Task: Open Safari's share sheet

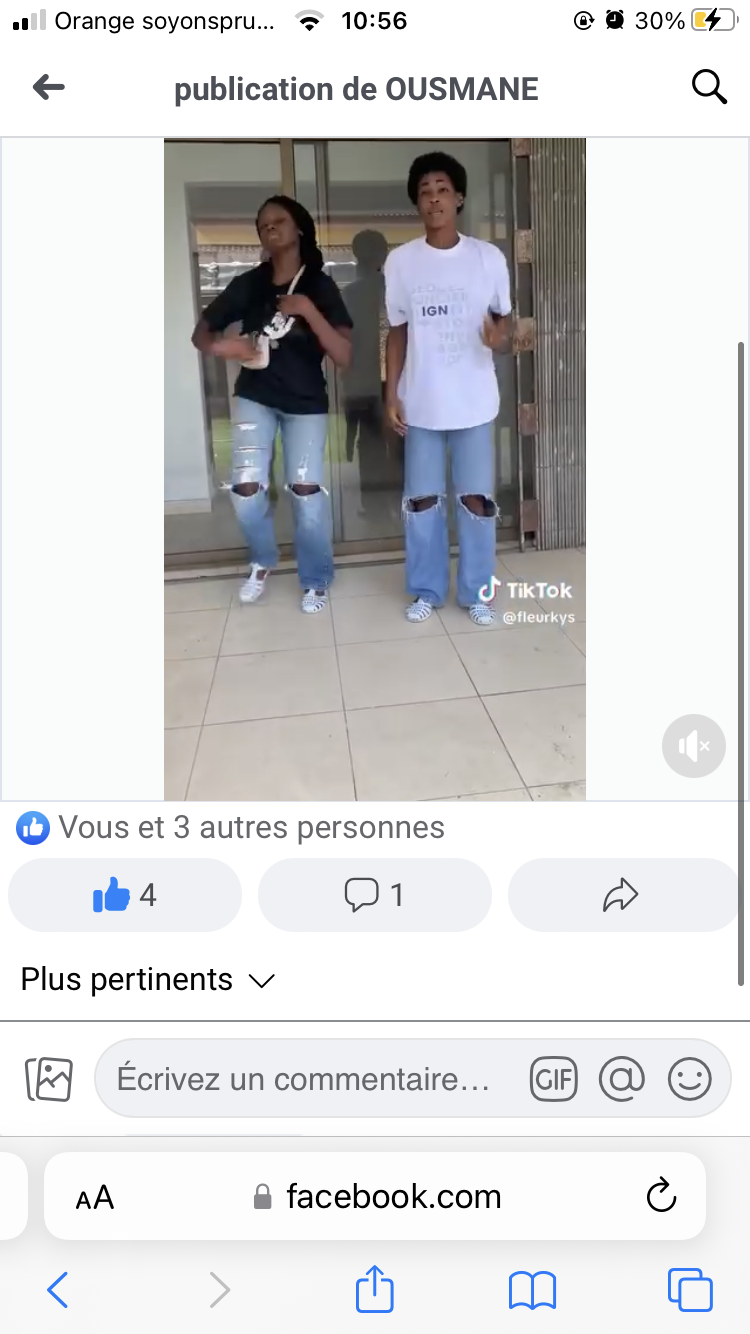Action: pyautogui.click(x=375, y=1290)
